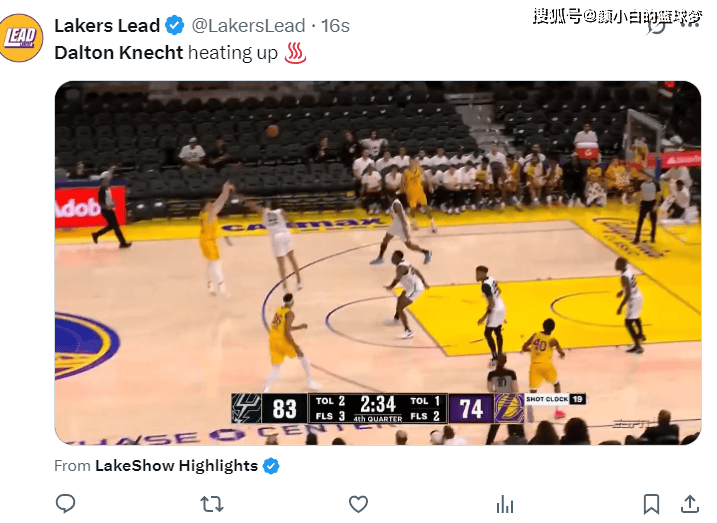Bookmark this Lakers Lead tweet

[x=651, y=504]
